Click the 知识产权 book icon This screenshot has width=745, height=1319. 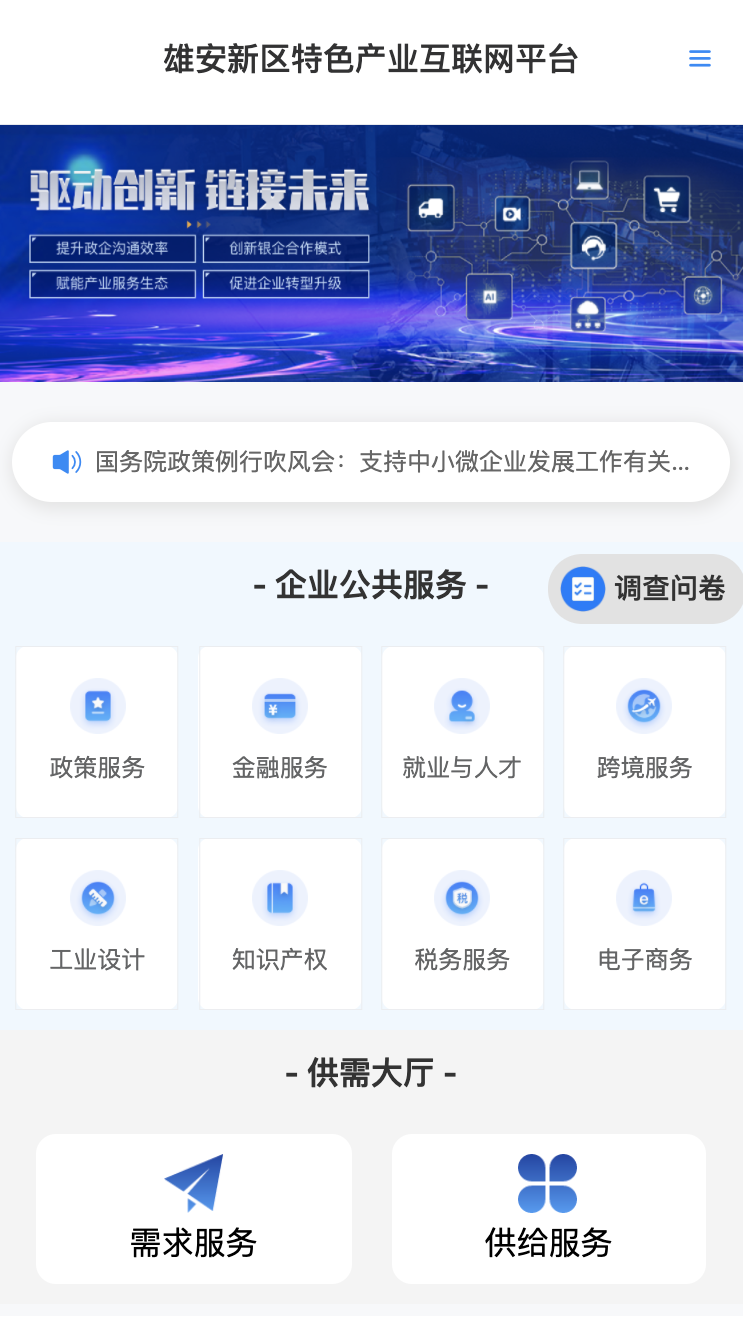(280, 898)
